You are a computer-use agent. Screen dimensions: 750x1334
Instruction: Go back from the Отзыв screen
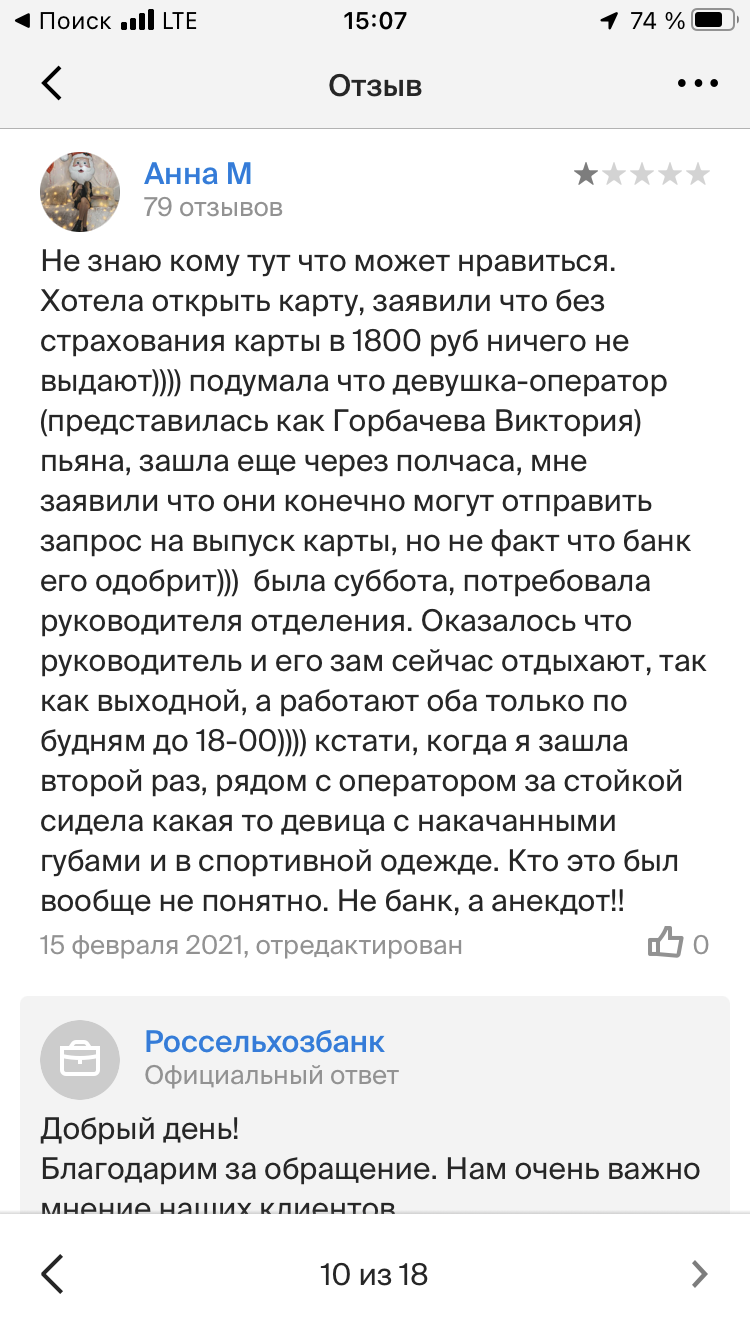coord(52,84)
